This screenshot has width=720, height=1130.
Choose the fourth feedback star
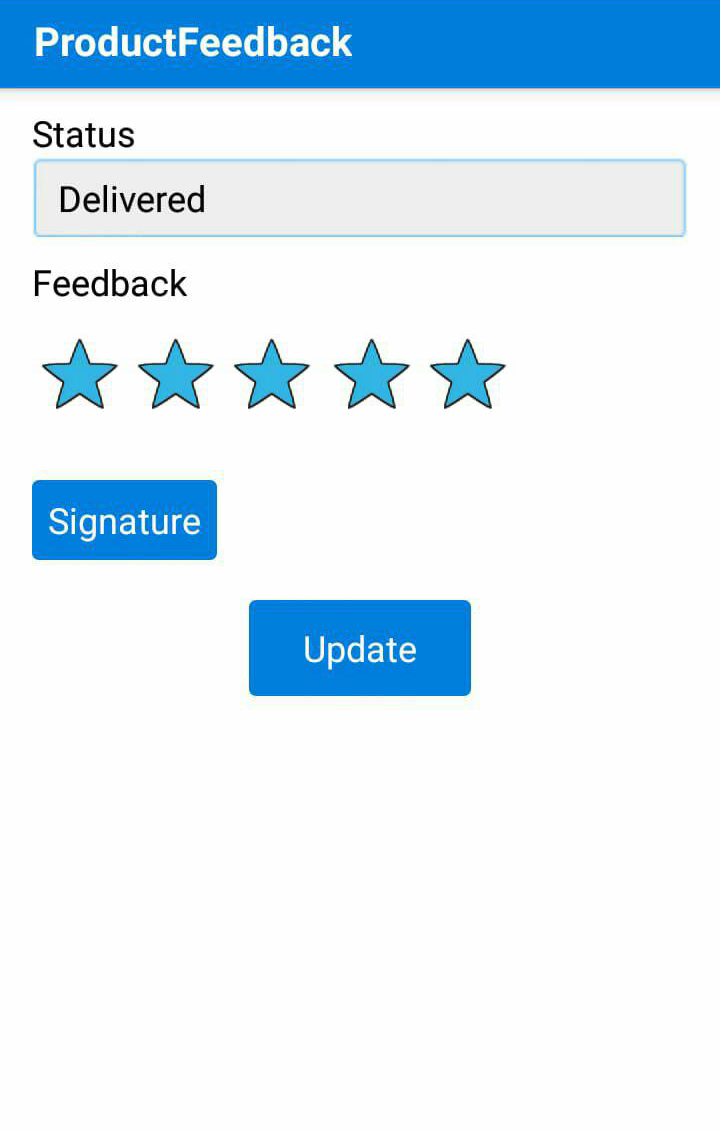point(371,375)
